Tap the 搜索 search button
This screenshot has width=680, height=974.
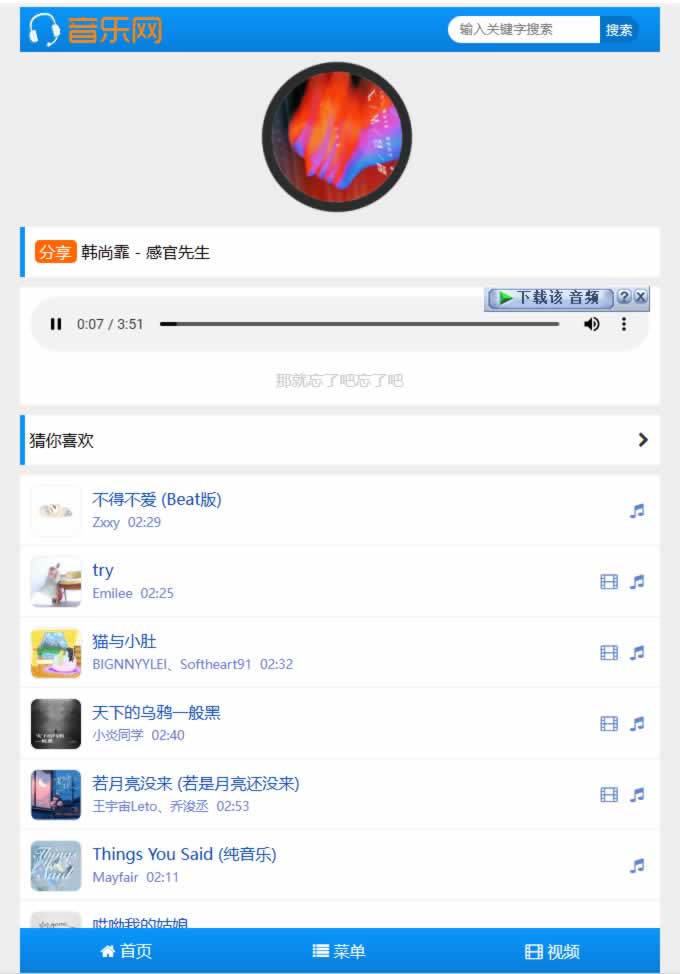click(619, 30)
